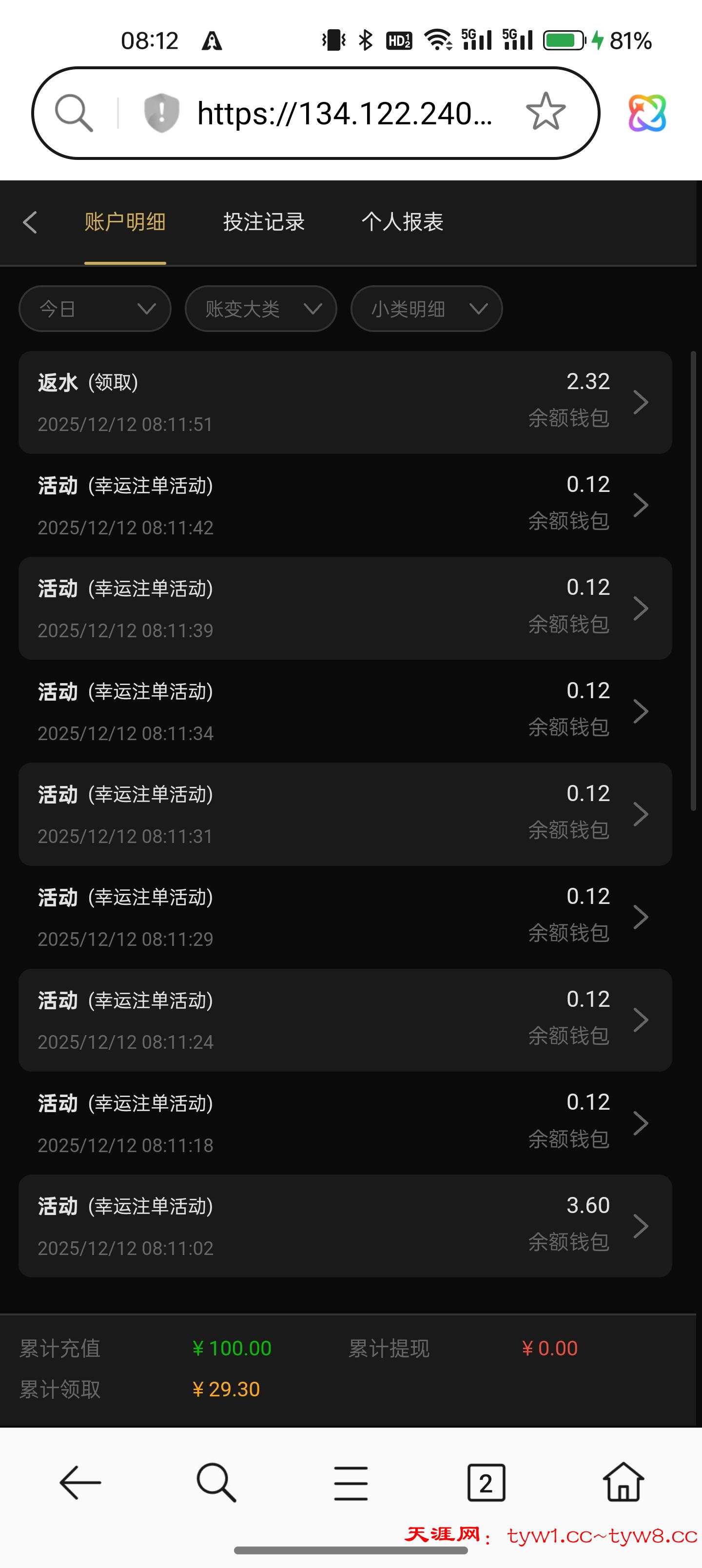The image size is (702, 1568).
Task: Open the 账变大类 filter dropdown
Action: point(261,309)
